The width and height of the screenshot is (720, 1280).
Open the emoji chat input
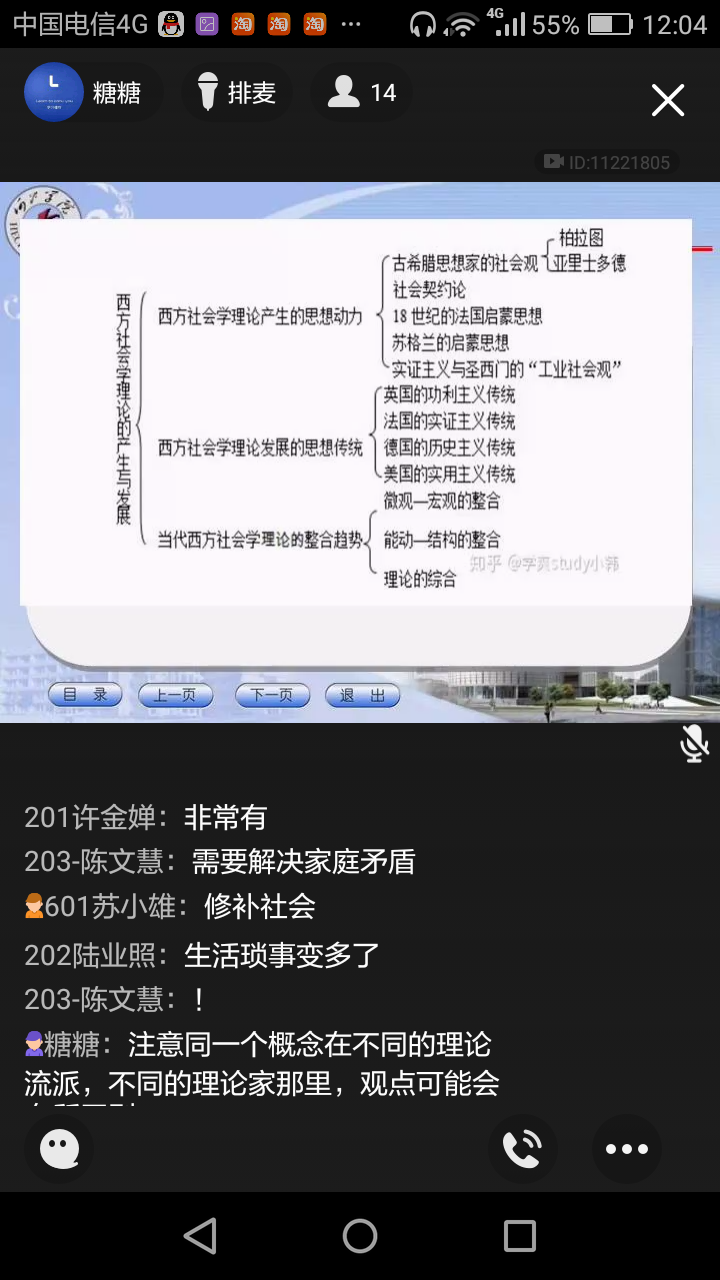tap(60, 1149)
